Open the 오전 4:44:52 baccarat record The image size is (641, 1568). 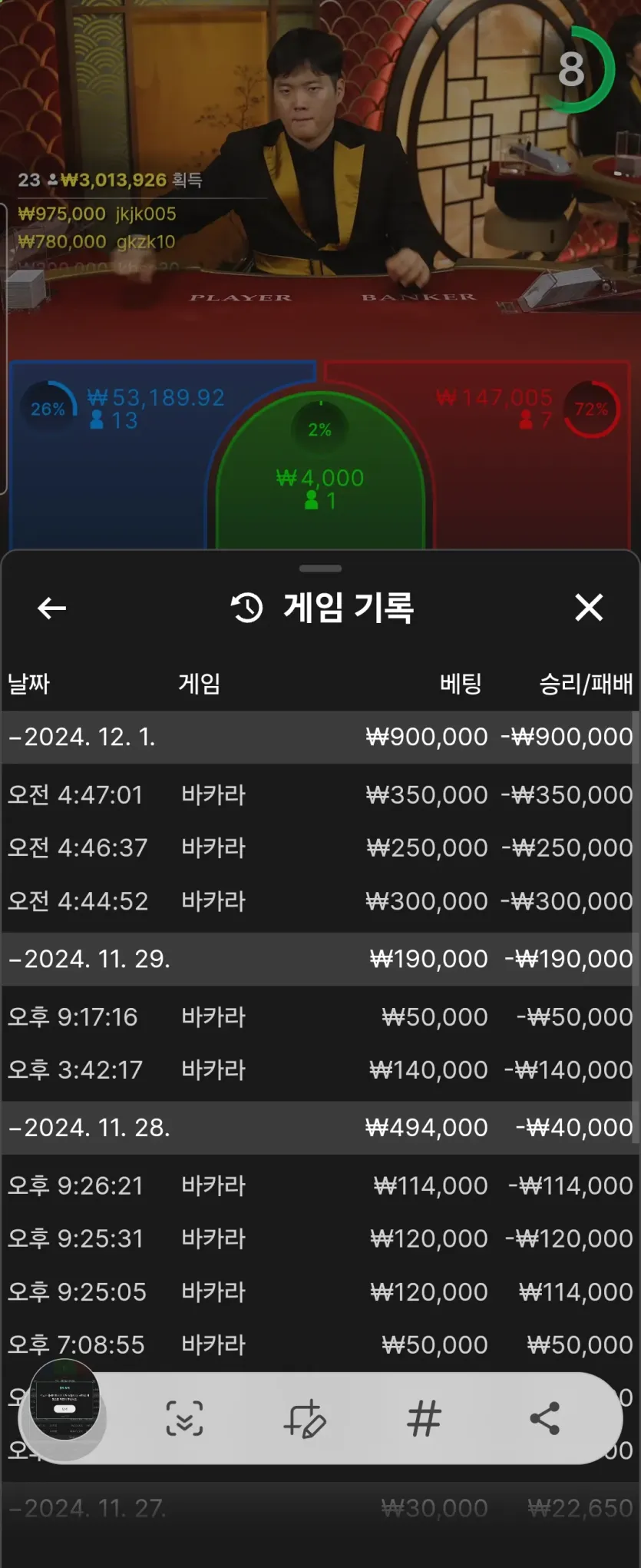tap(319, 900)
